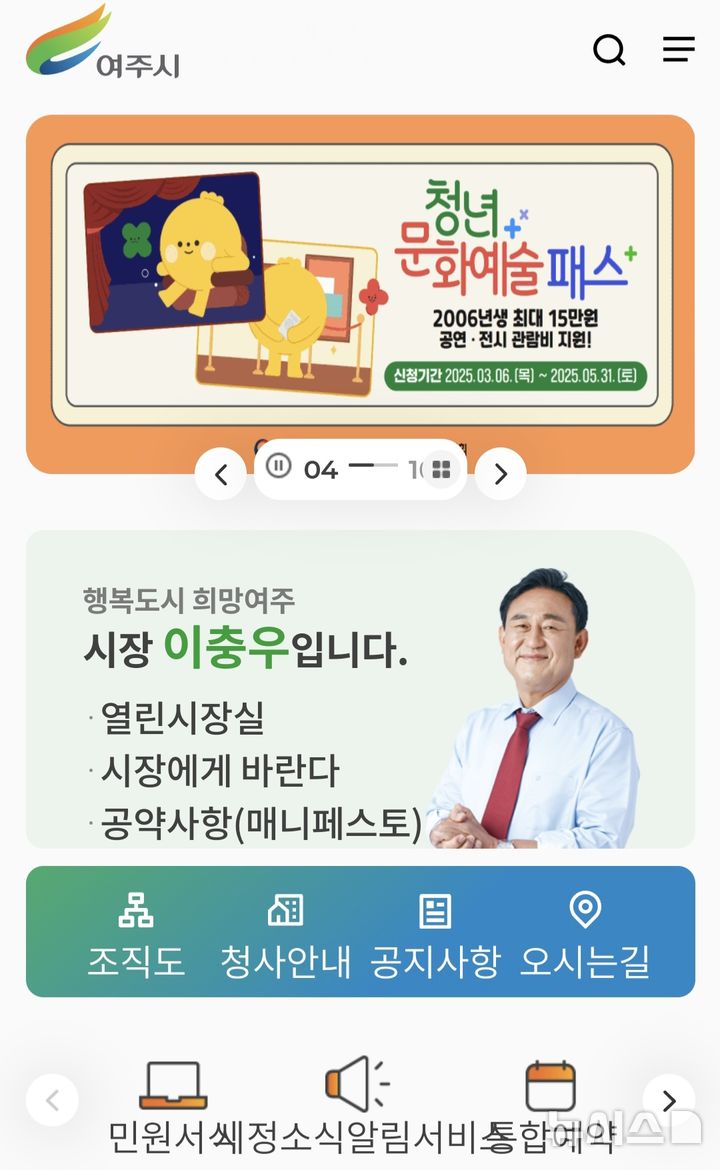Go to the previous banner slide

pyautogui.click(x=221, y=474)
